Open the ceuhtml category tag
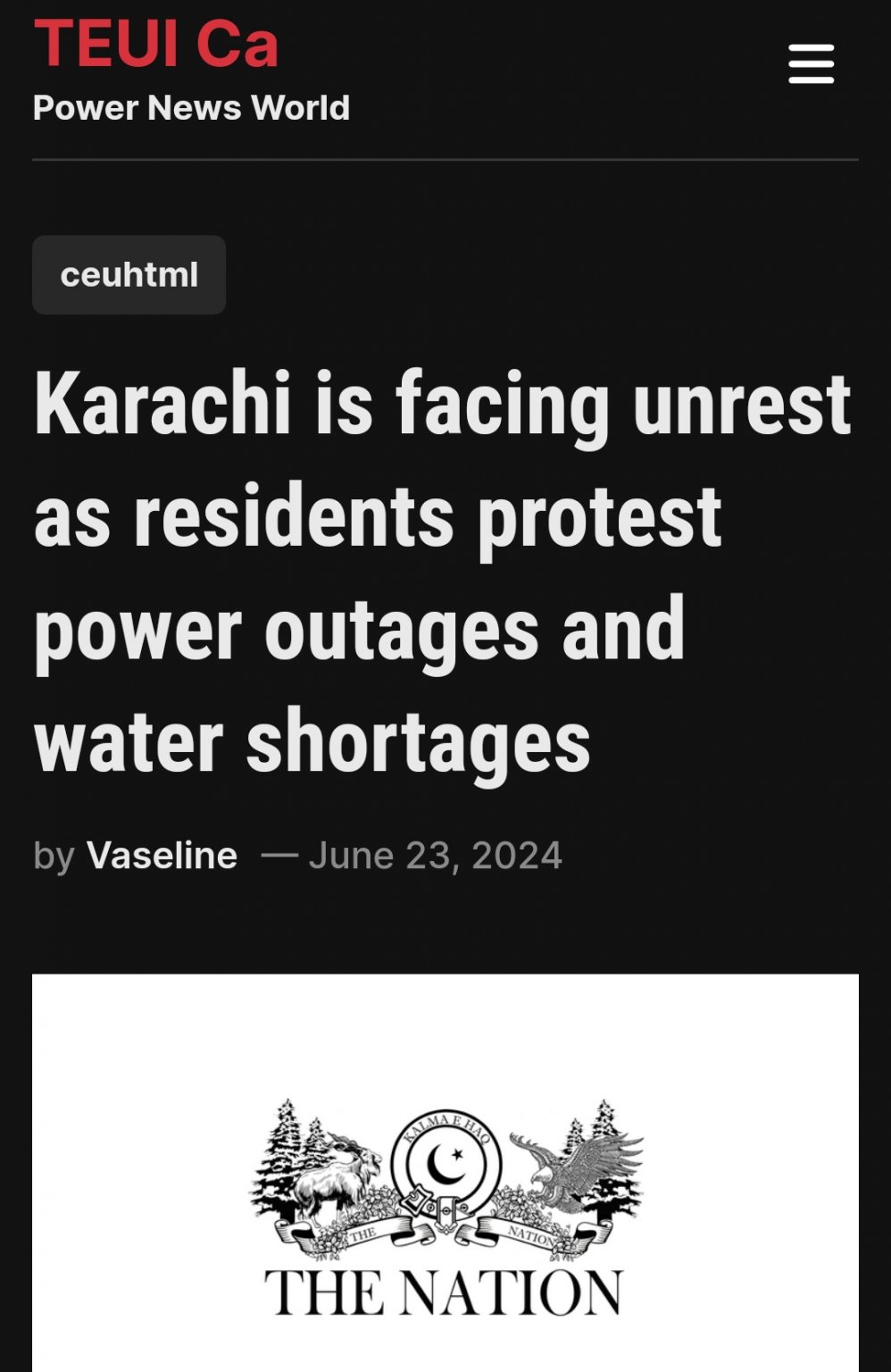 129,275
